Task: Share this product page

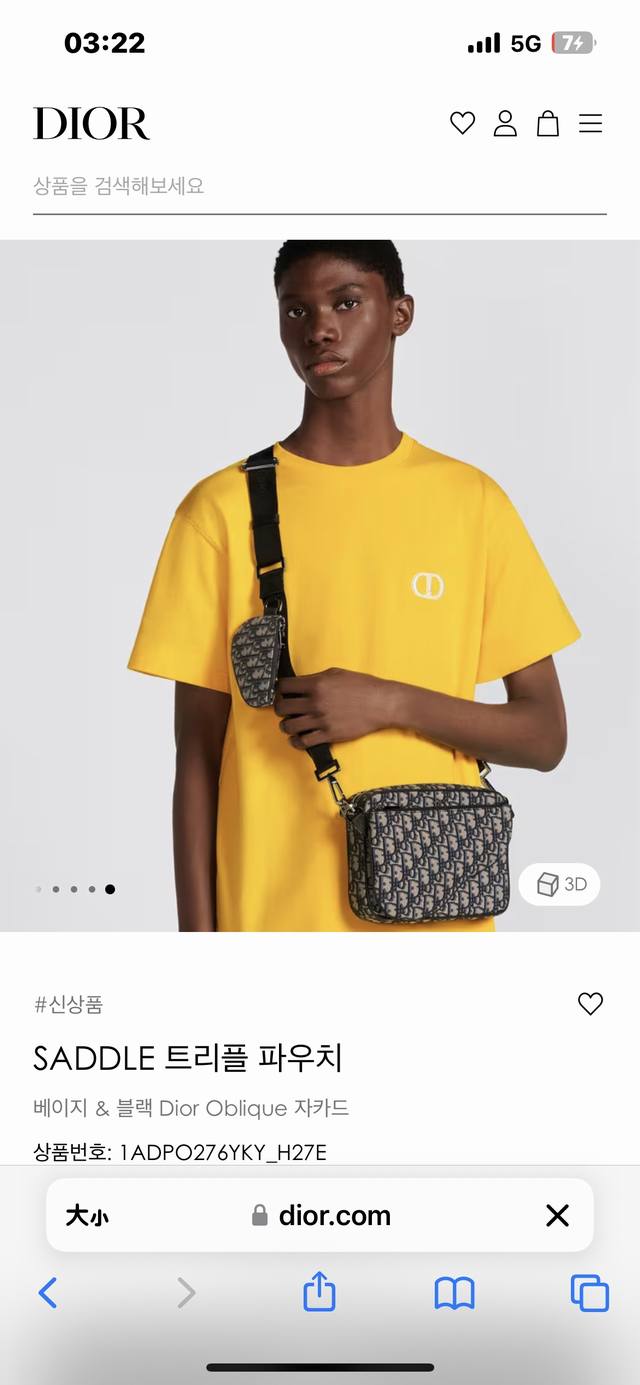Action: click(319, 1291)
